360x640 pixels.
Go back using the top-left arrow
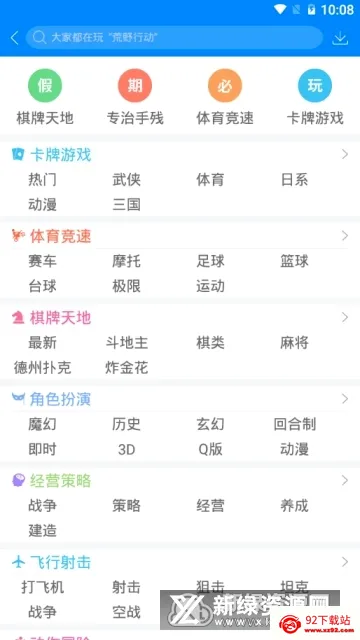pyautogui.click(x=14, y=38)
